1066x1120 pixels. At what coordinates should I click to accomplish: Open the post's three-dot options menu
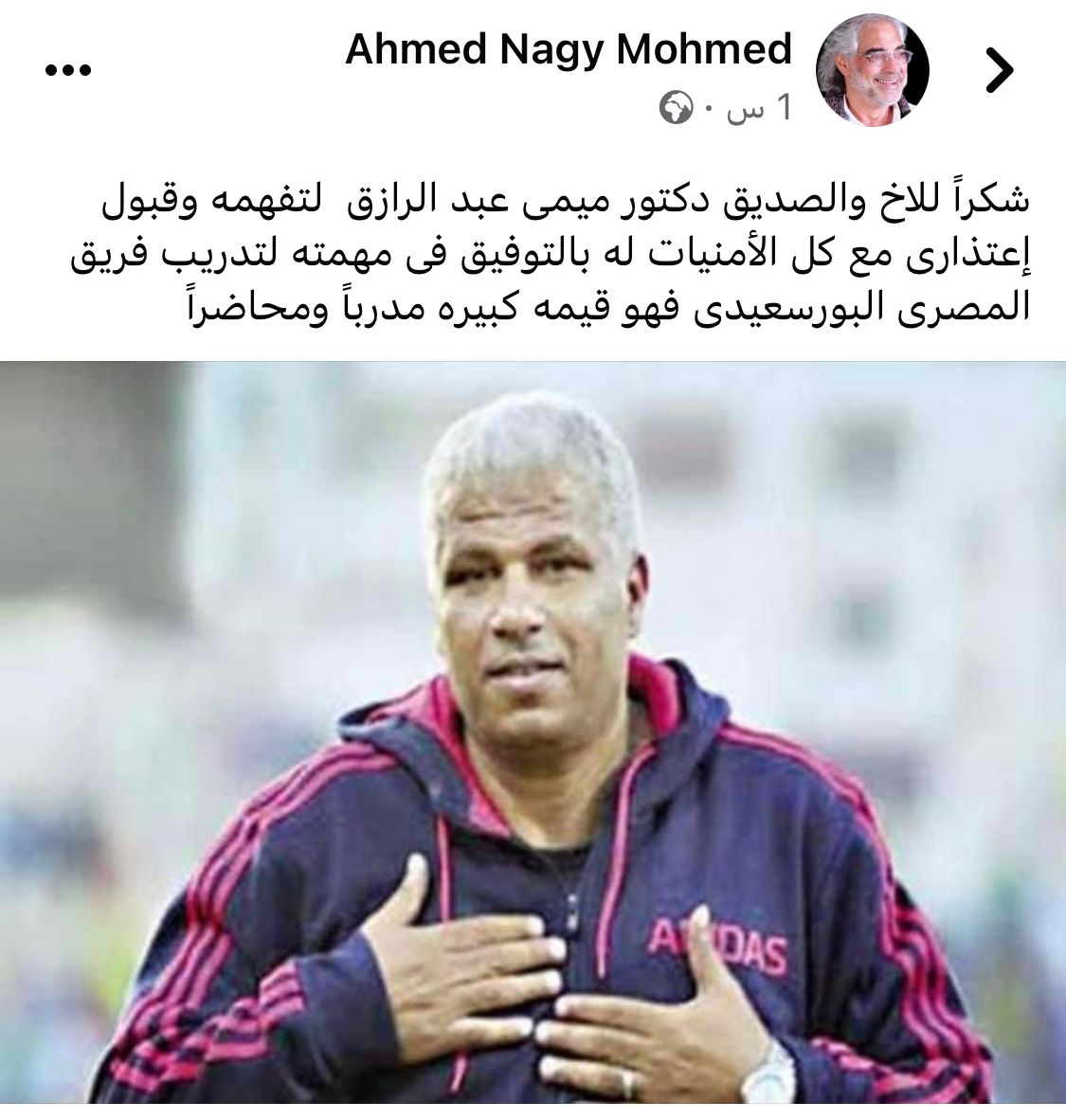68,69
